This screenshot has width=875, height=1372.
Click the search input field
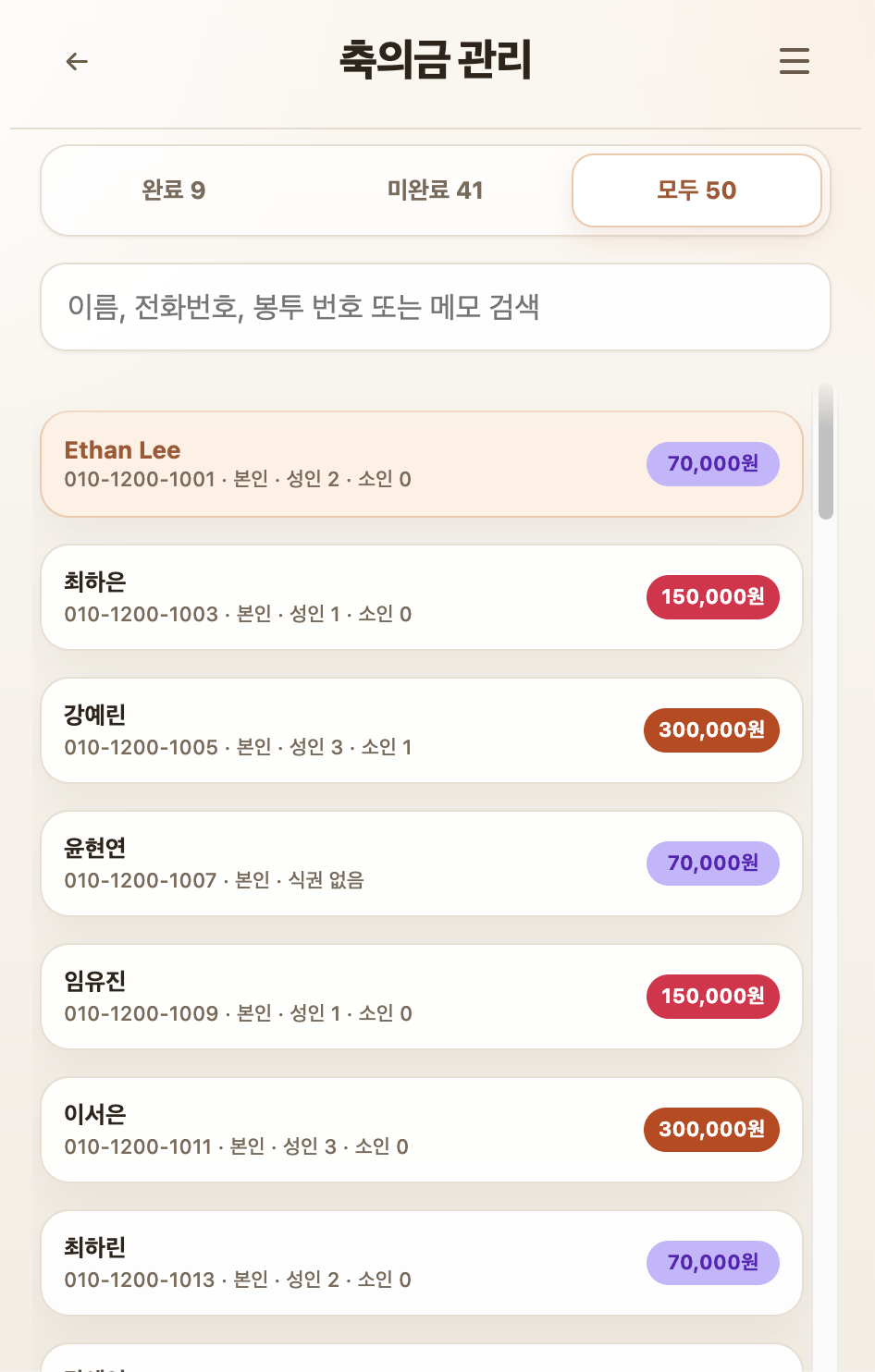pos(436,306)
